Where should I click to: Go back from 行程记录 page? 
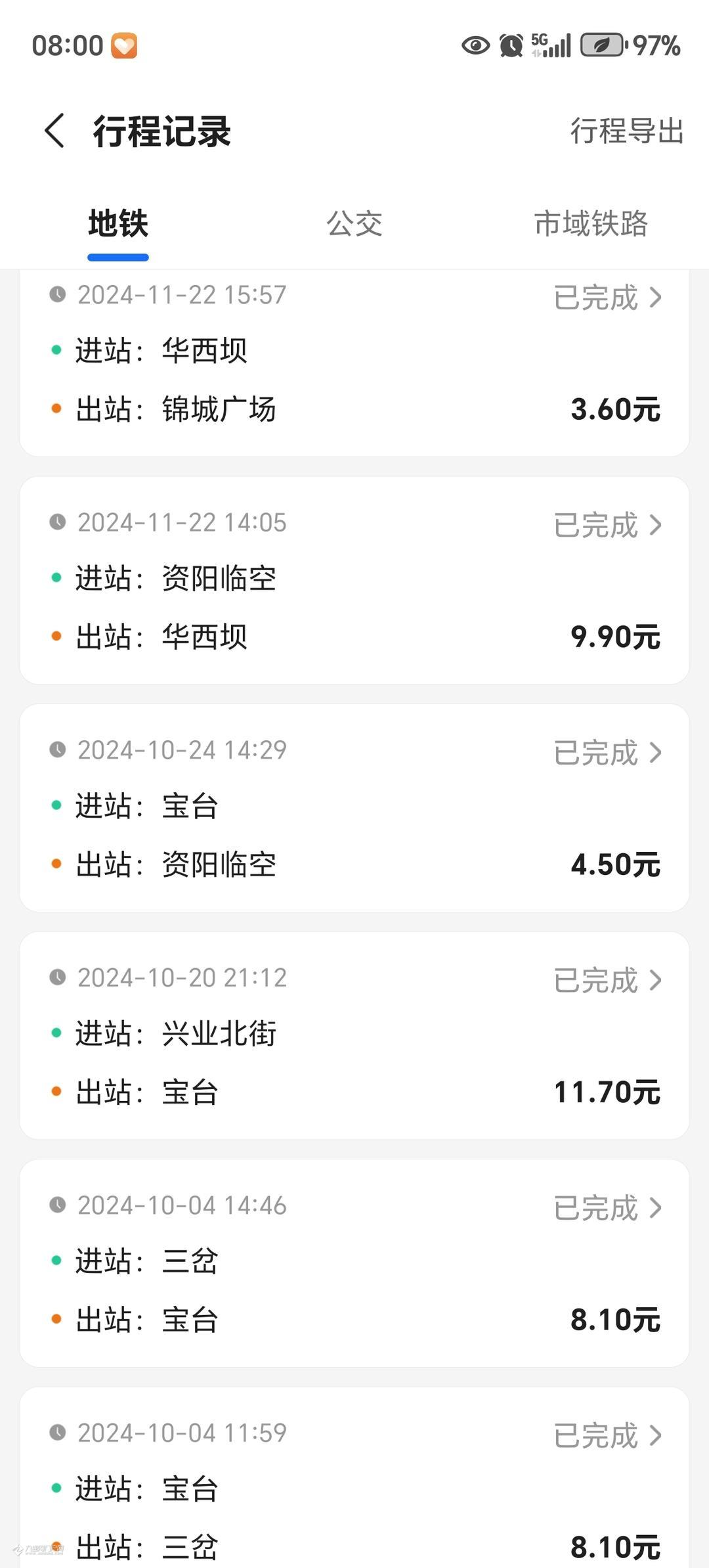tap(55, 130)
